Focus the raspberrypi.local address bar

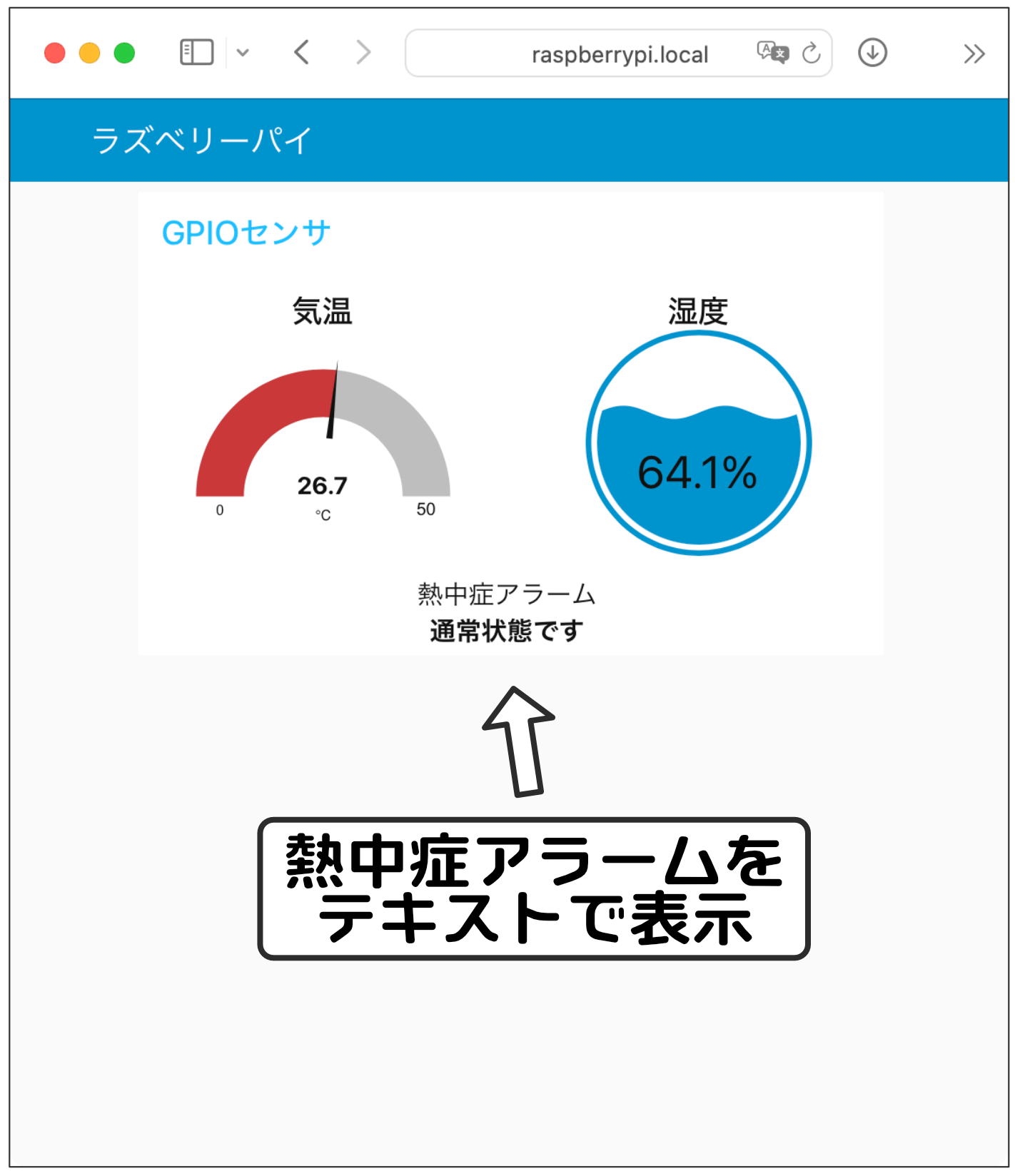[618, 54]
